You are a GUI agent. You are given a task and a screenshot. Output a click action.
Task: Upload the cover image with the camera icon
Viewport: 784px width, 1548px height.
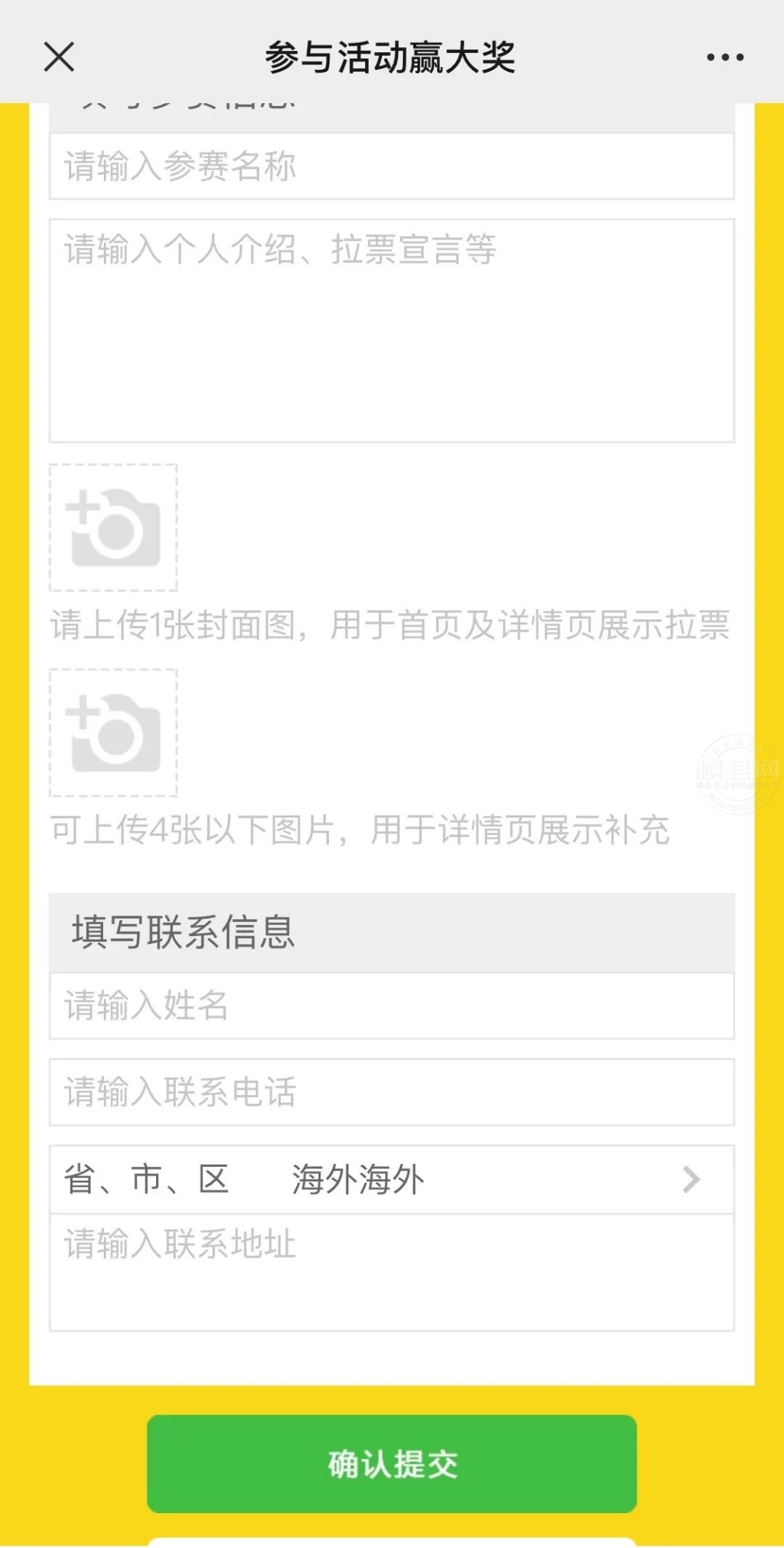pyautogui.click(x=113, y=528)
